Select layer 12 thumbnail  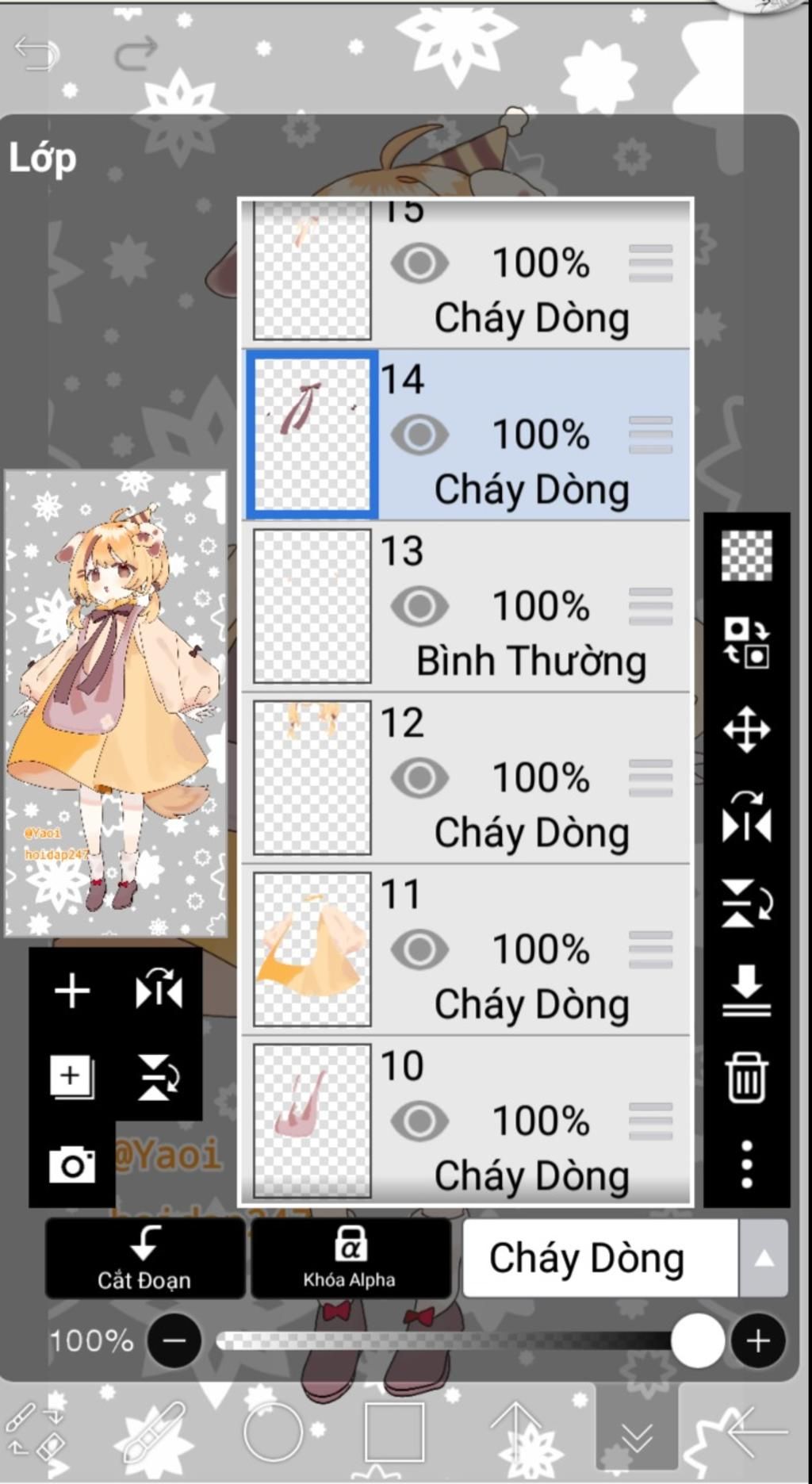(x=312, y=777)
